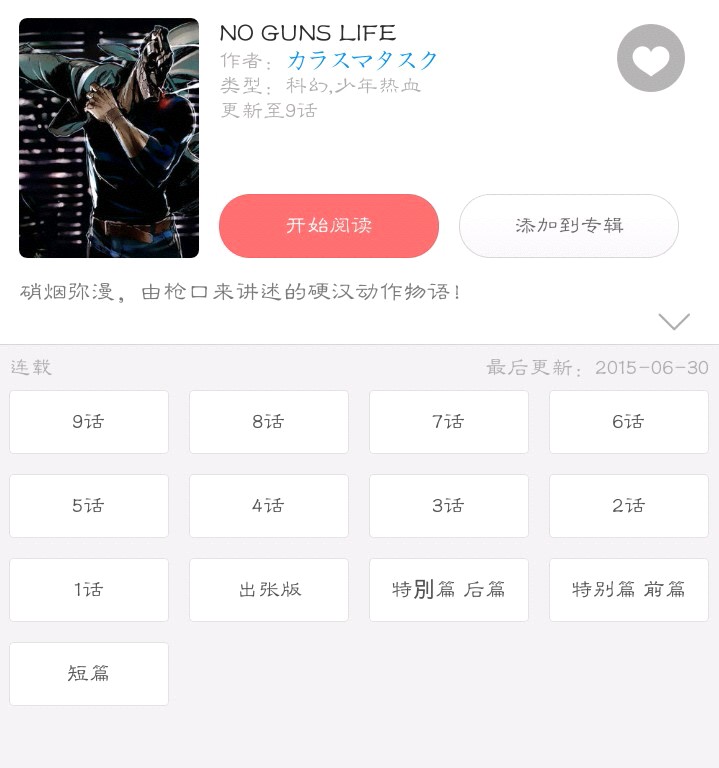Read chapter 4话
The height and width of the screenshot is (768, 719).
[x=269, y=506]
